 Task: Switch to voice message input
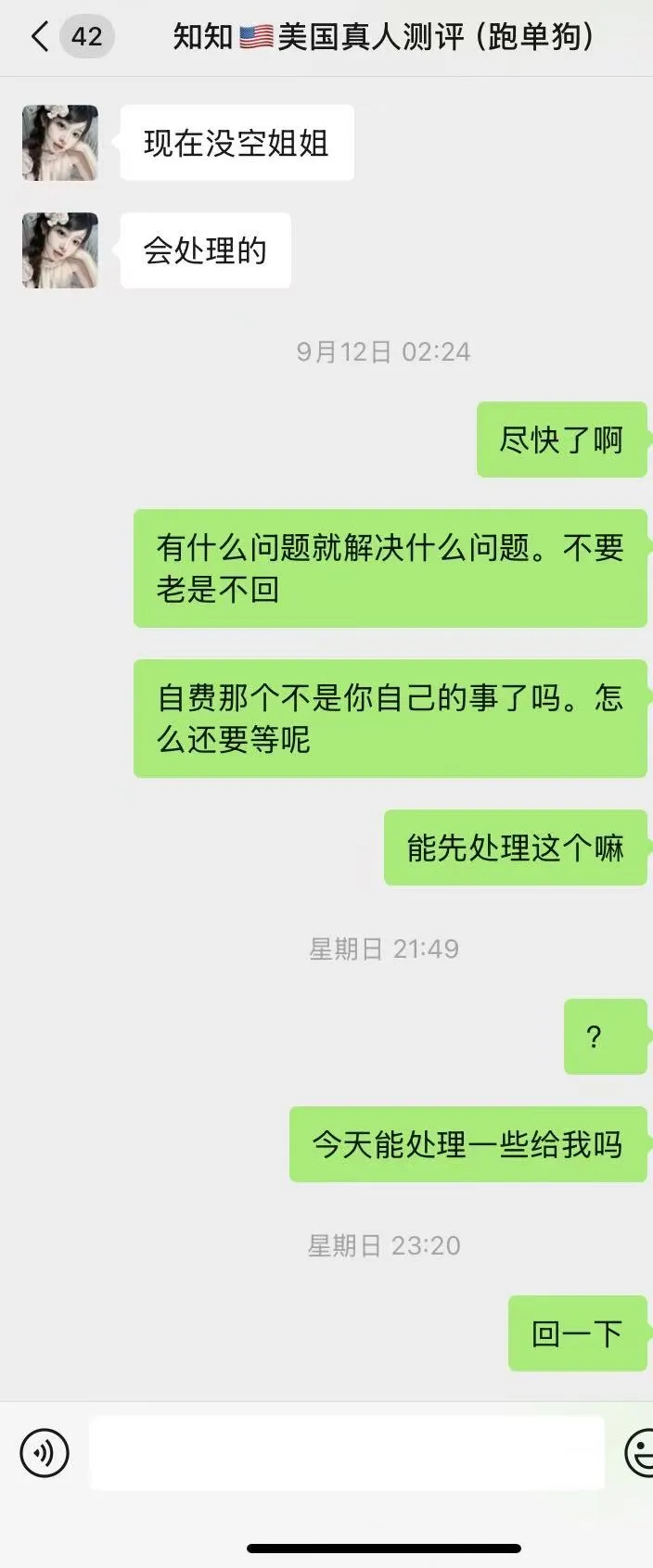coord(45,1452)
